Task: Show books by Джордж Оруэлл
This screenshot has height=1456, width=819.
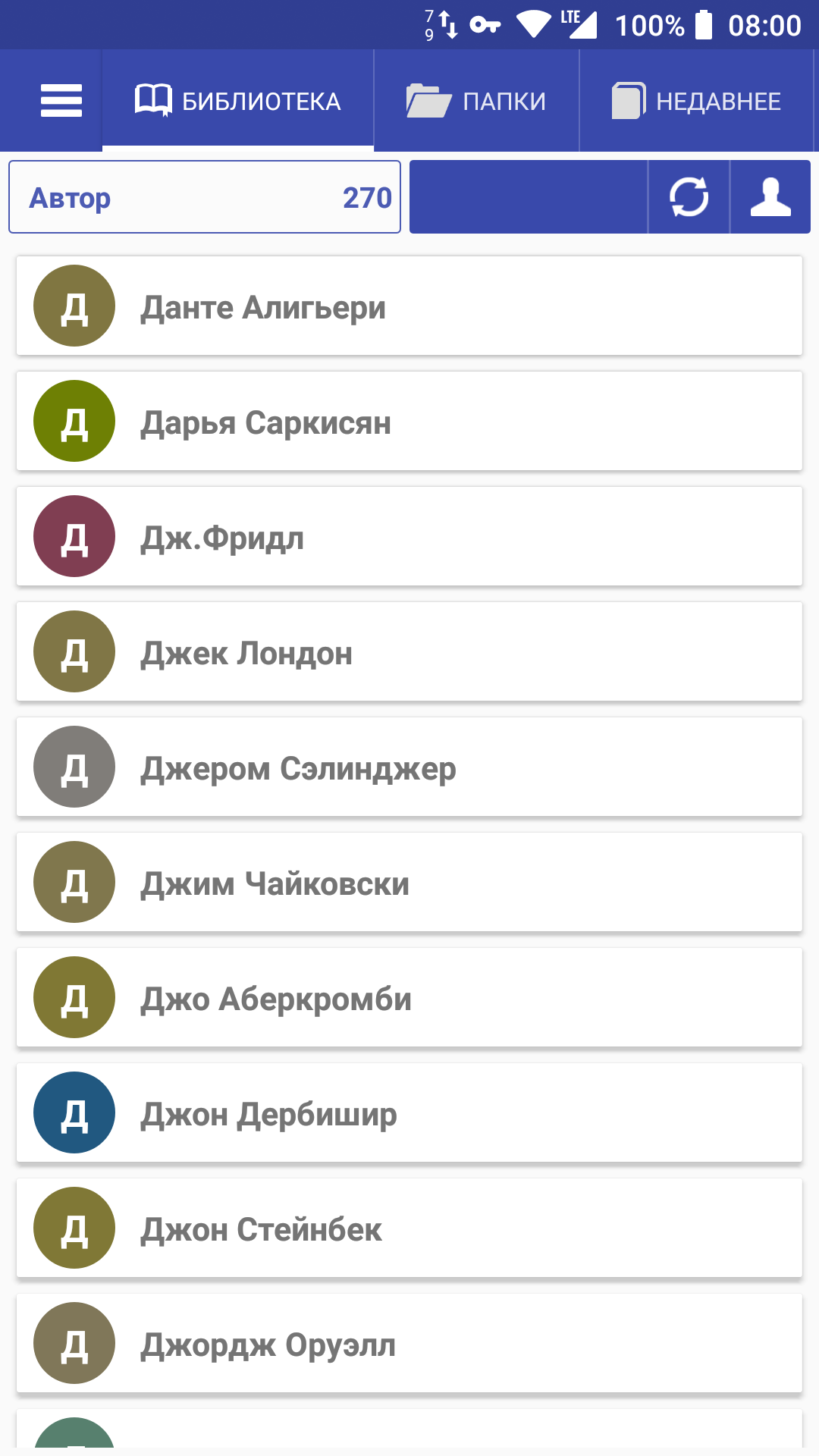Action: (x=409, y=1344)
